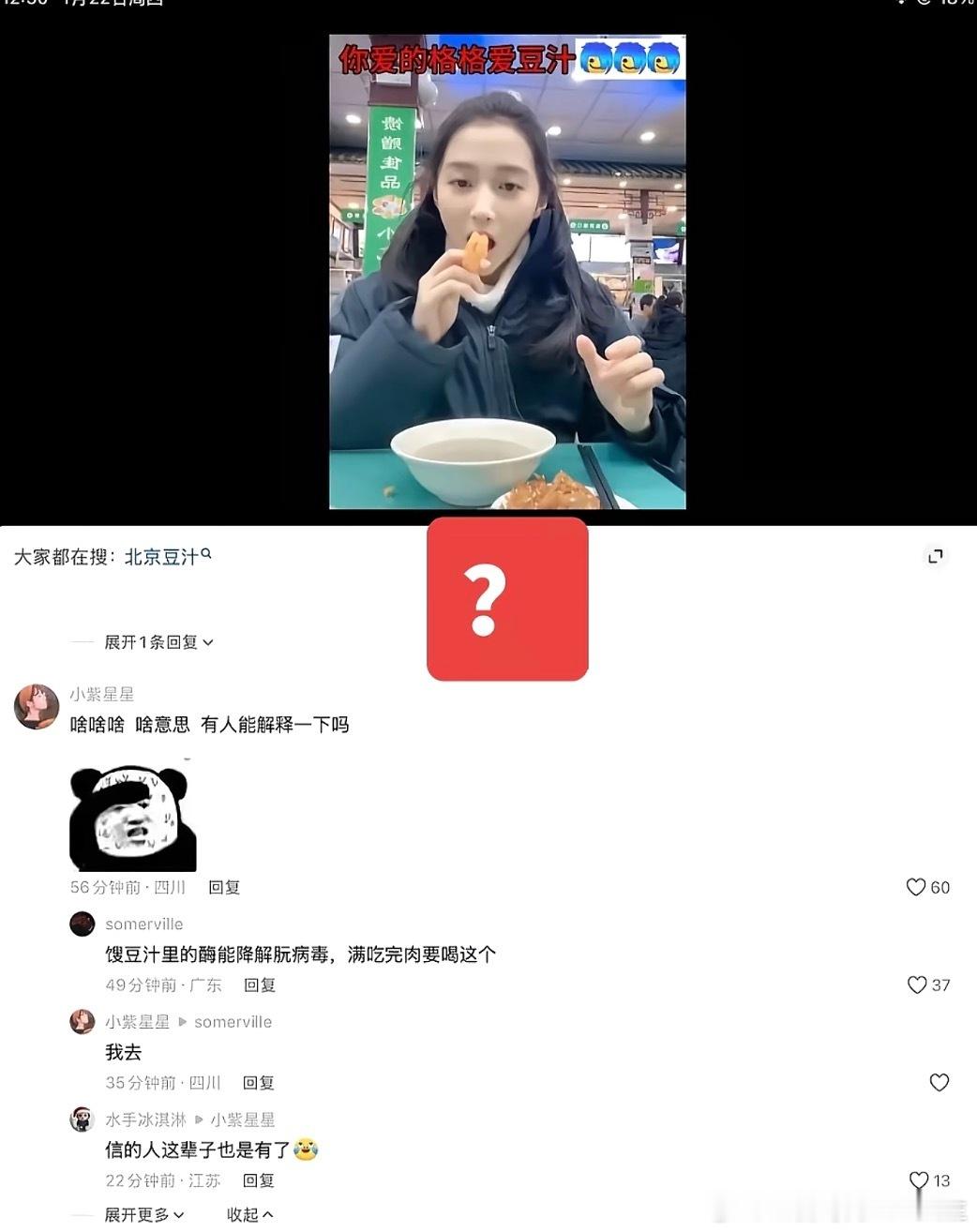
Task: Reply to 小紫星星's comment via 回复
Action: click(223, 887)
